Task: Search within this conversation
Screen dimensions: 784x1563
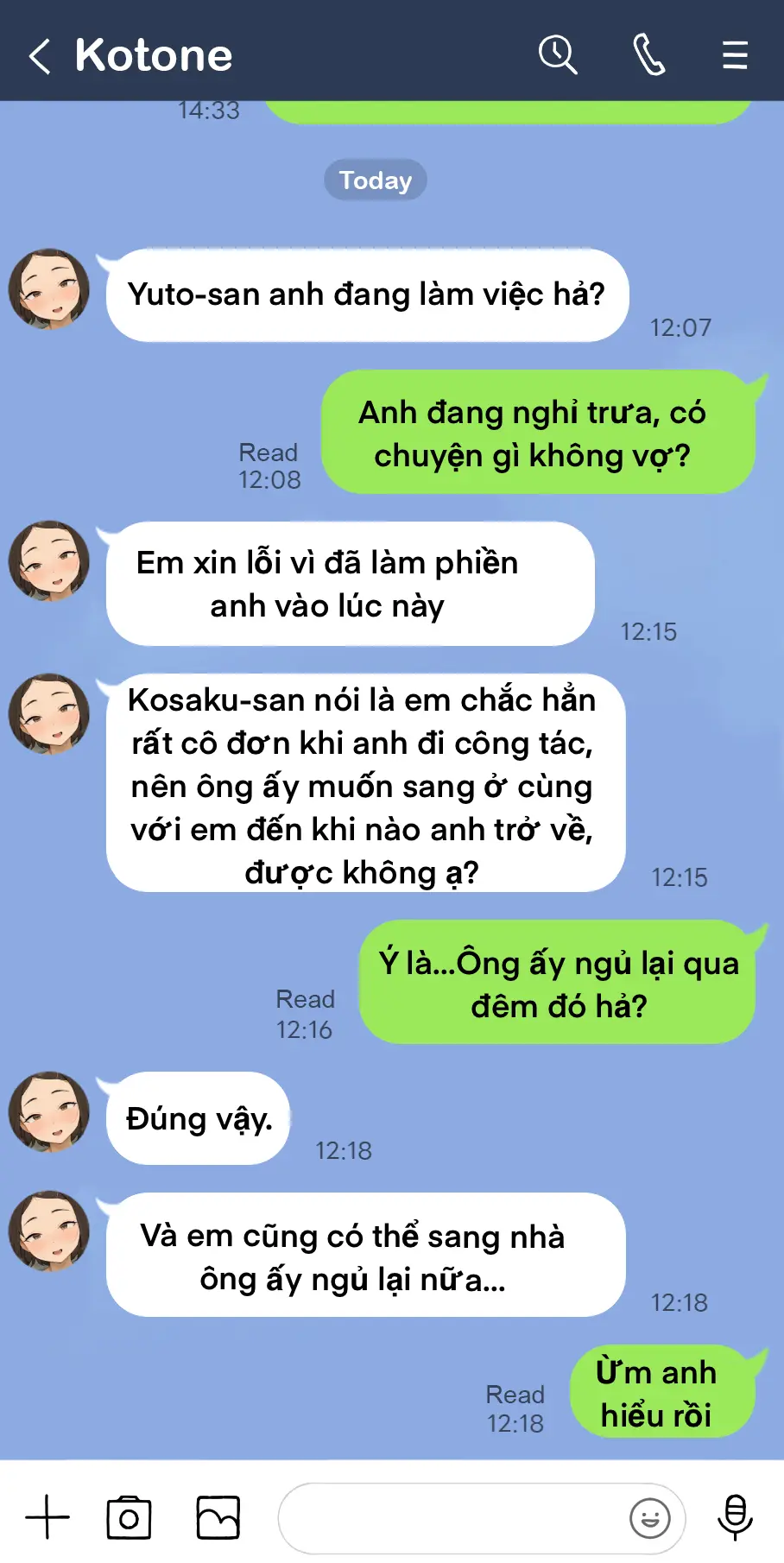Action: pyautogui.click(x=558, y=55)
